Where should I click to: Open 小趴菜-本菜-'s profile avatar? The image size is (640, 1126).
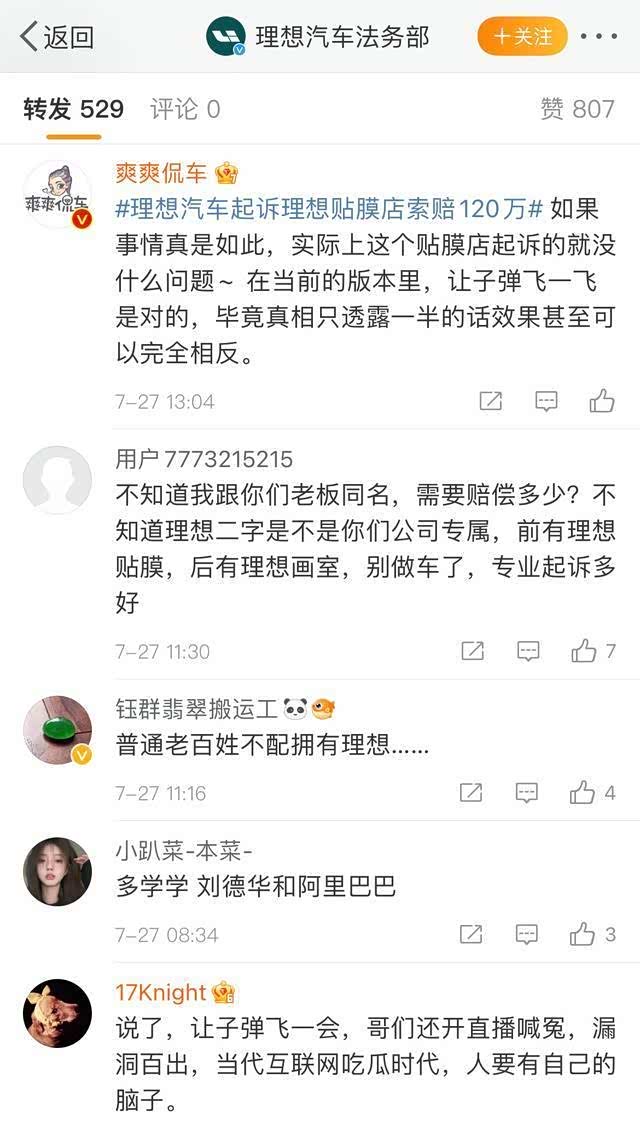(57, 872)
